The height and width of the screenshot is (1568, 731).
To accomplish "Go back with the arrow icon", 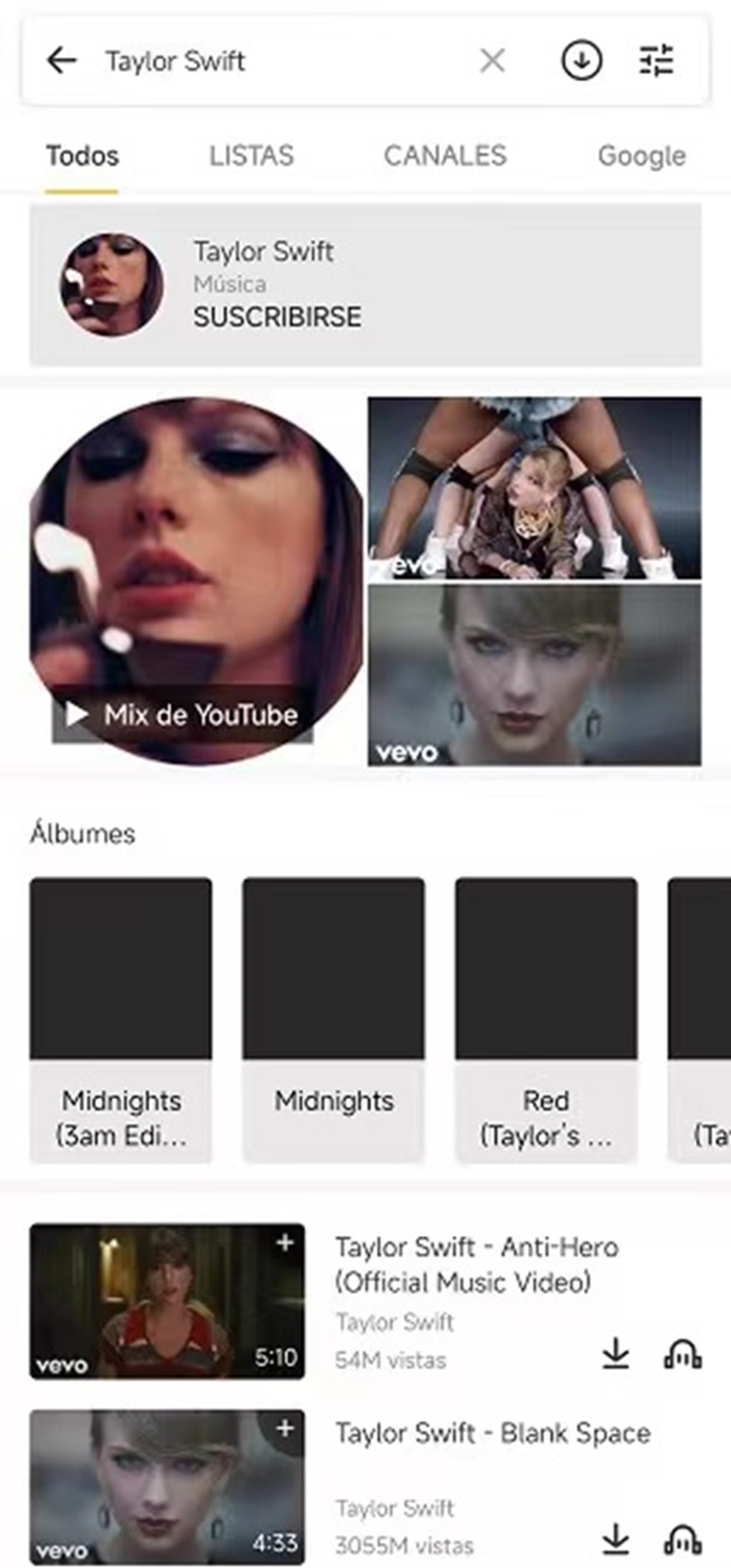I will click(x=62, y=60).
